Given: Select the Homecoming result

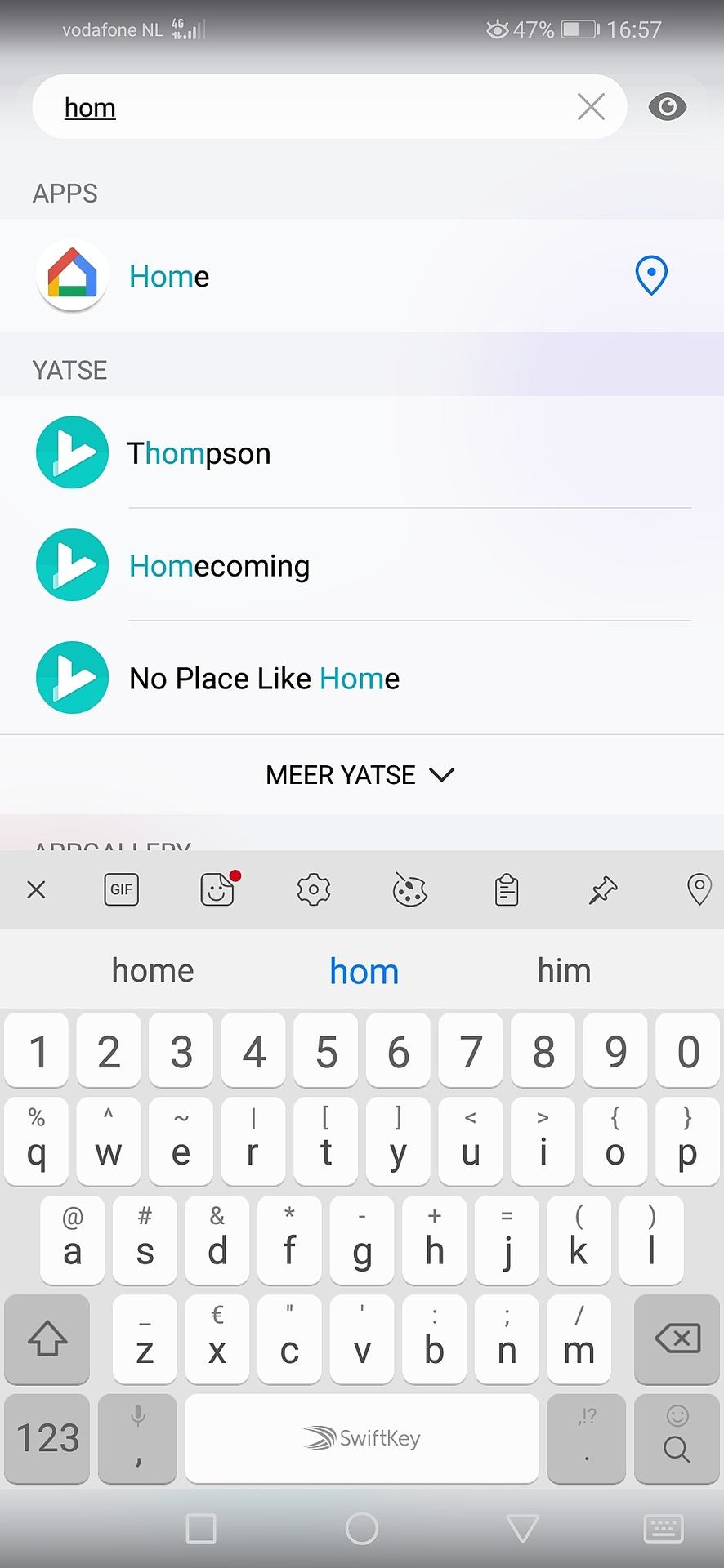Looking at the screenshot, I should click(362, 565).
